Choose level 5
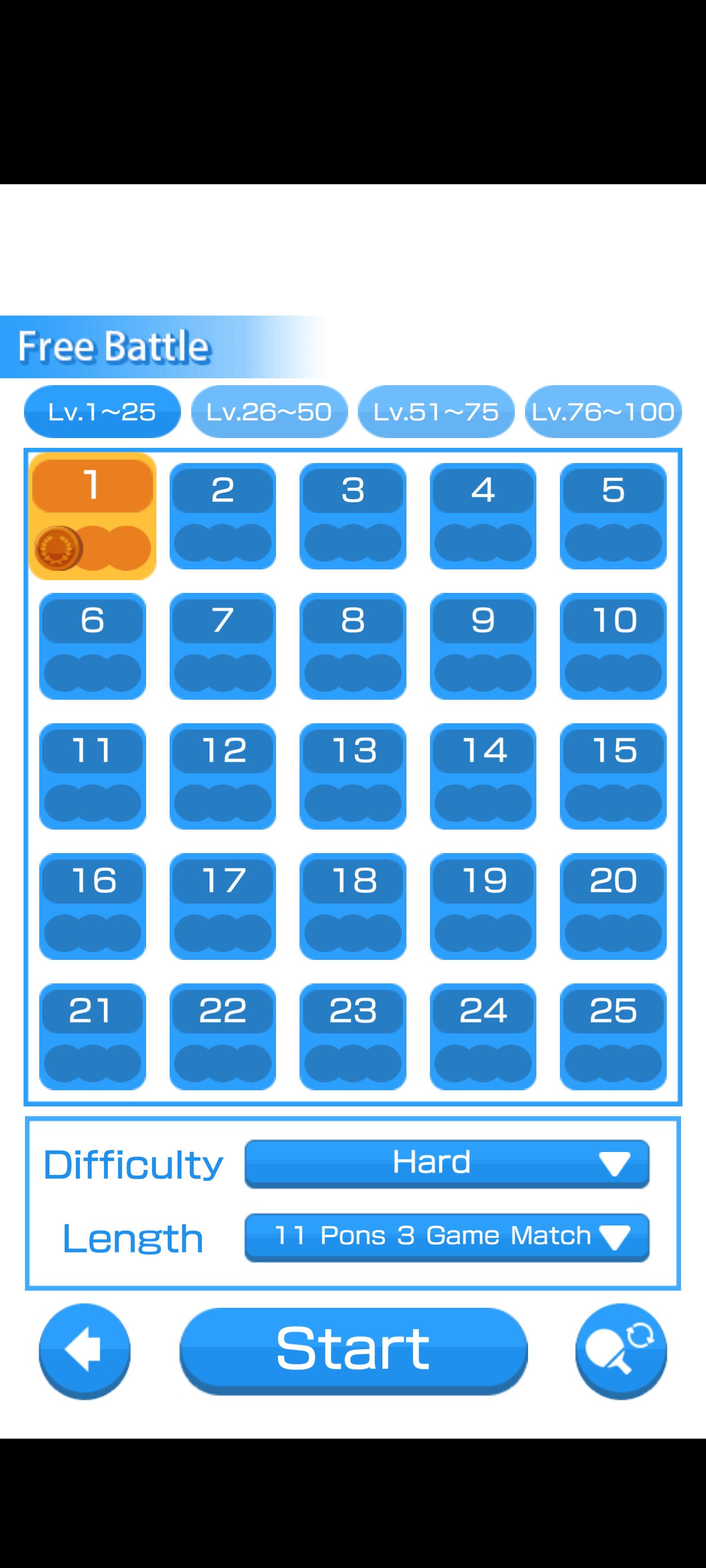Viewport: 706px width, 1568px height. tap(613, 515)
